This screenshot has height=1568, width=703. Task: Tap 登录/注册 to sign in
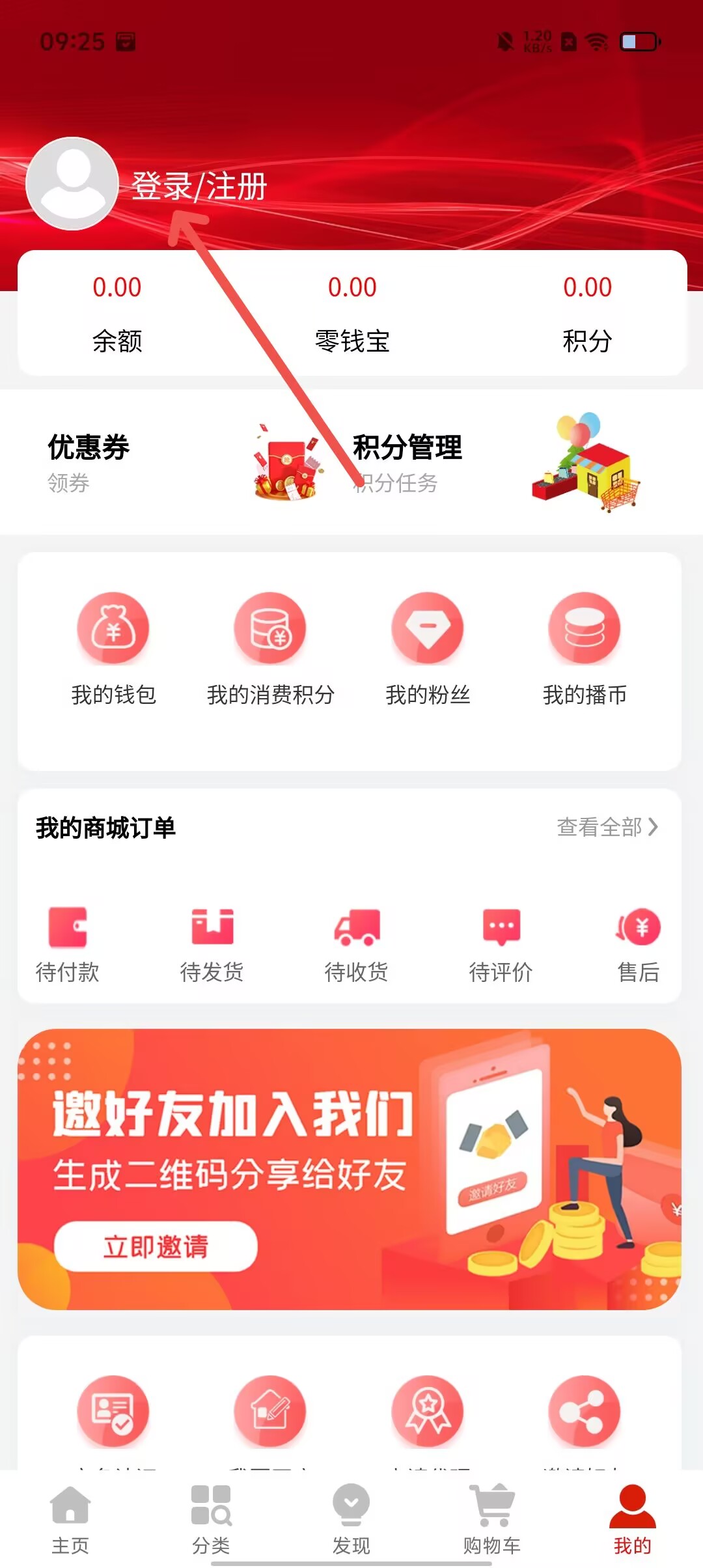[x=199, y=186]
